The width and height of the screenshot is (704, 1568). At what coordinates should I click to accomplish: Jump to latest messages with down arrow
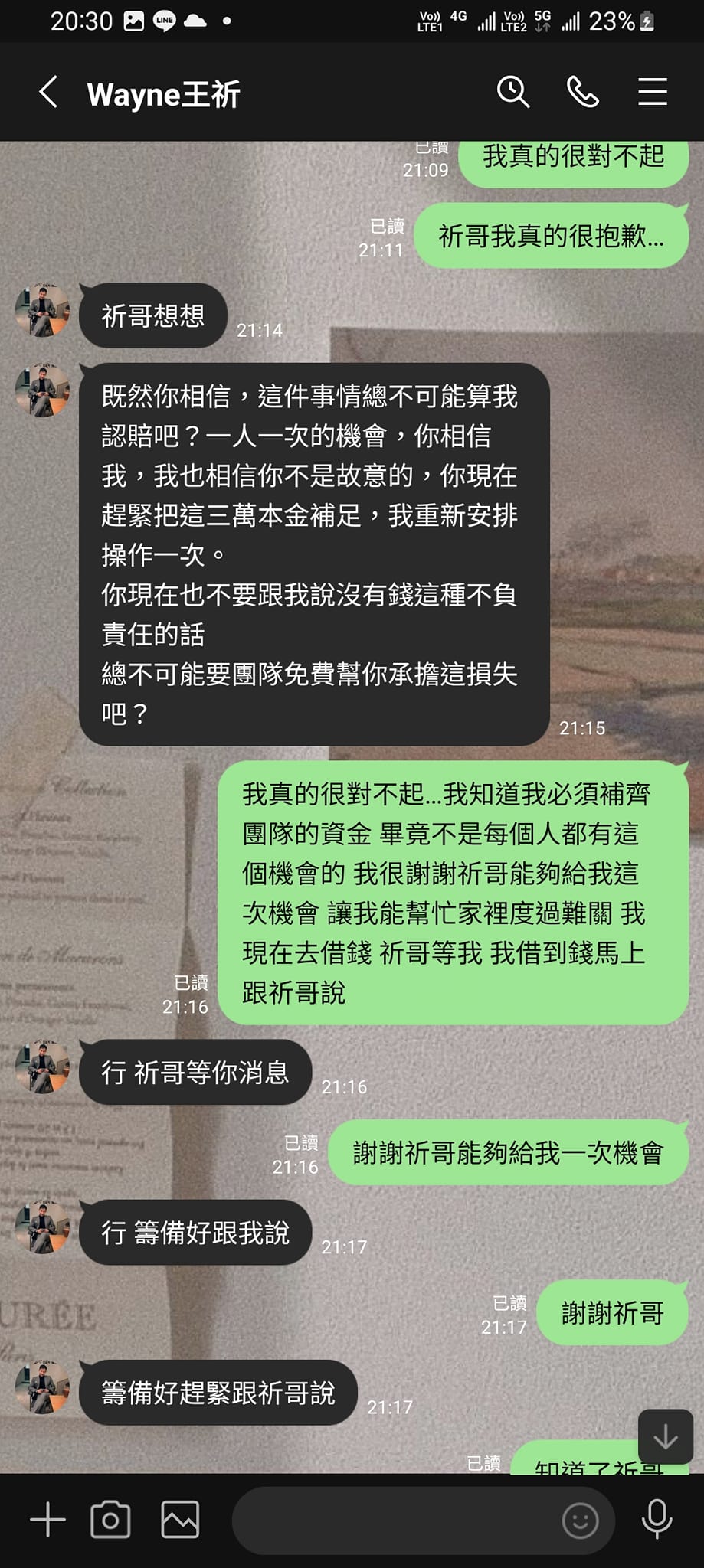tap(665, 1436)
